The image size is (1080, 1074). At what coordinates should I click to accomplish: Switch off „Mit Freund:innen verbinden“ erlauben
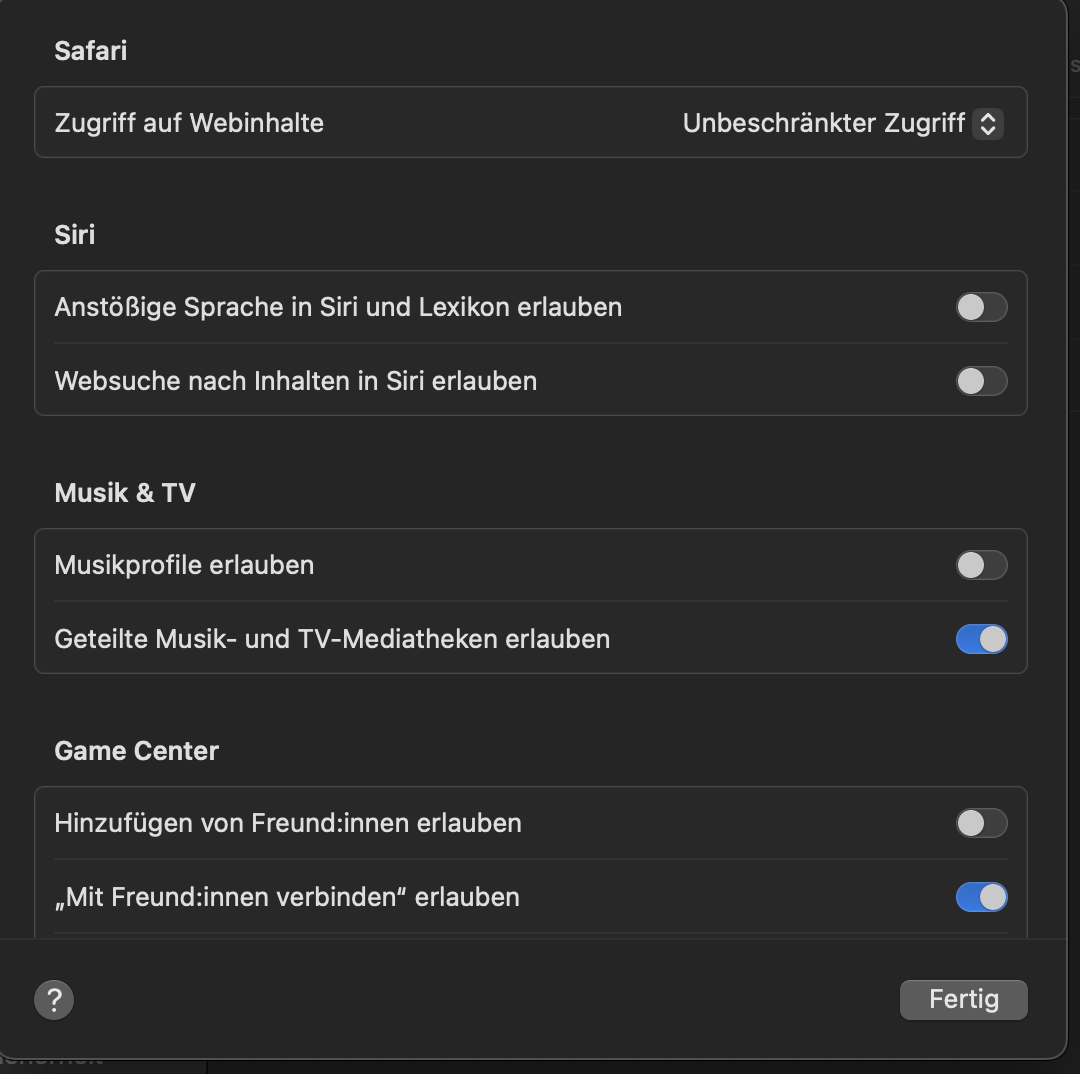[x=982, y=897]
